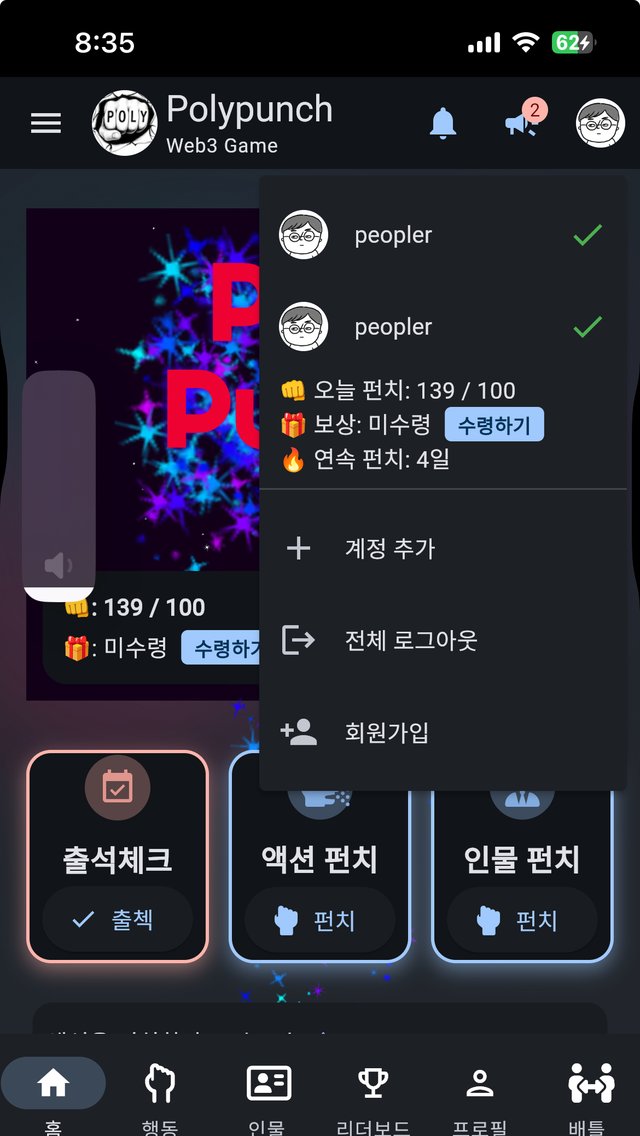640x1136 pixels.
Task: Open the hamburger drawer menu
Action: 46,123
